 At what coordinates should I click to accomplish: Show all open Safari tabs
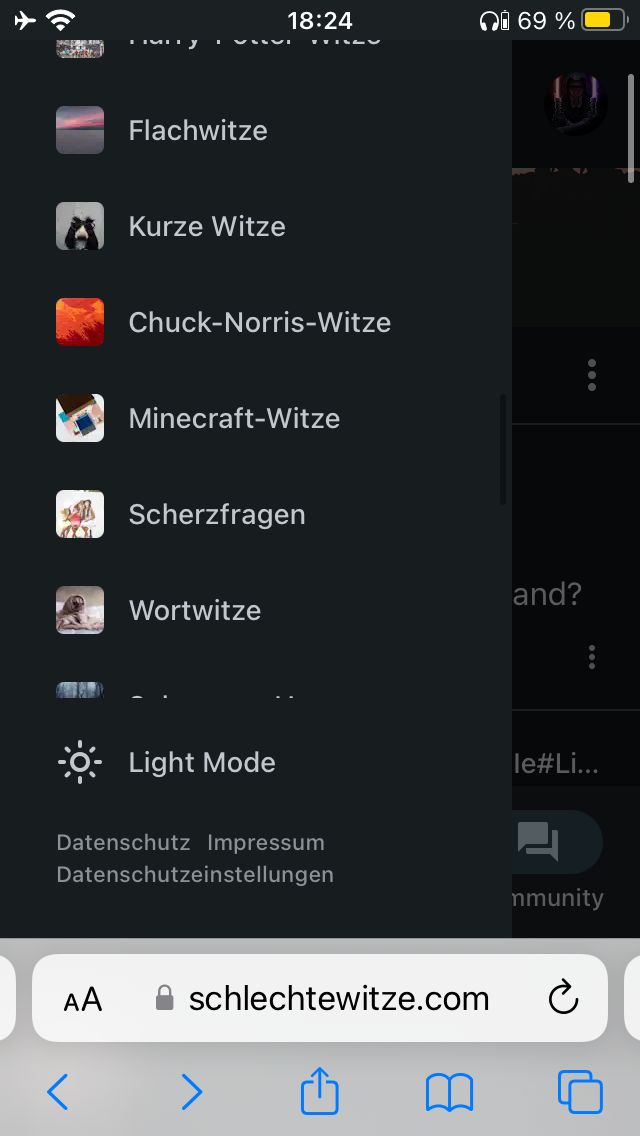coord(580,1092)
